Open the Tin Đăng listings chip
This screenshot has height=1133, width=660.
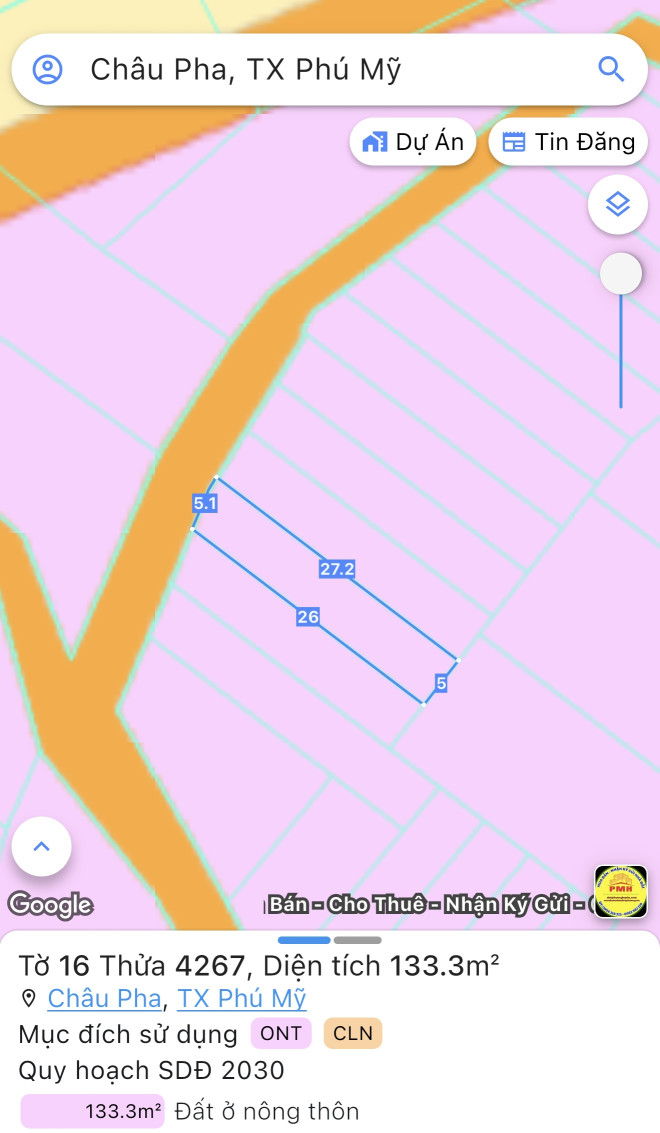[x=568, y=142]
